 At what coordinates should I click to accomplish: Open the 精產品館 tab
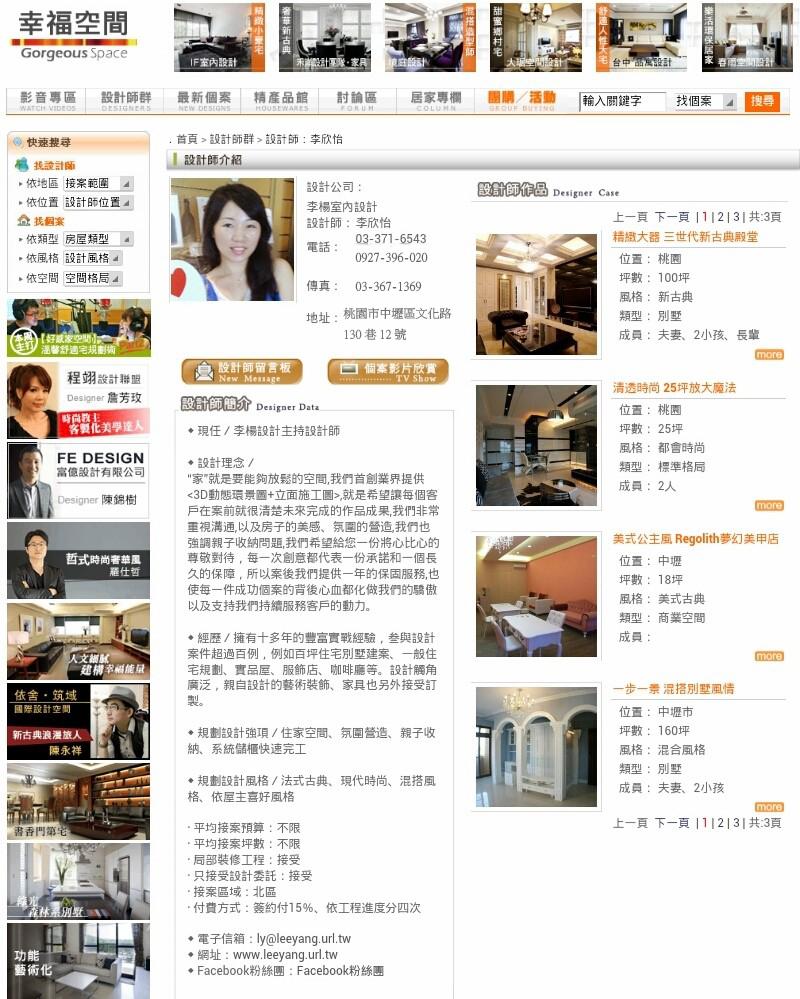pyautogui.click(x=281, y=101)
